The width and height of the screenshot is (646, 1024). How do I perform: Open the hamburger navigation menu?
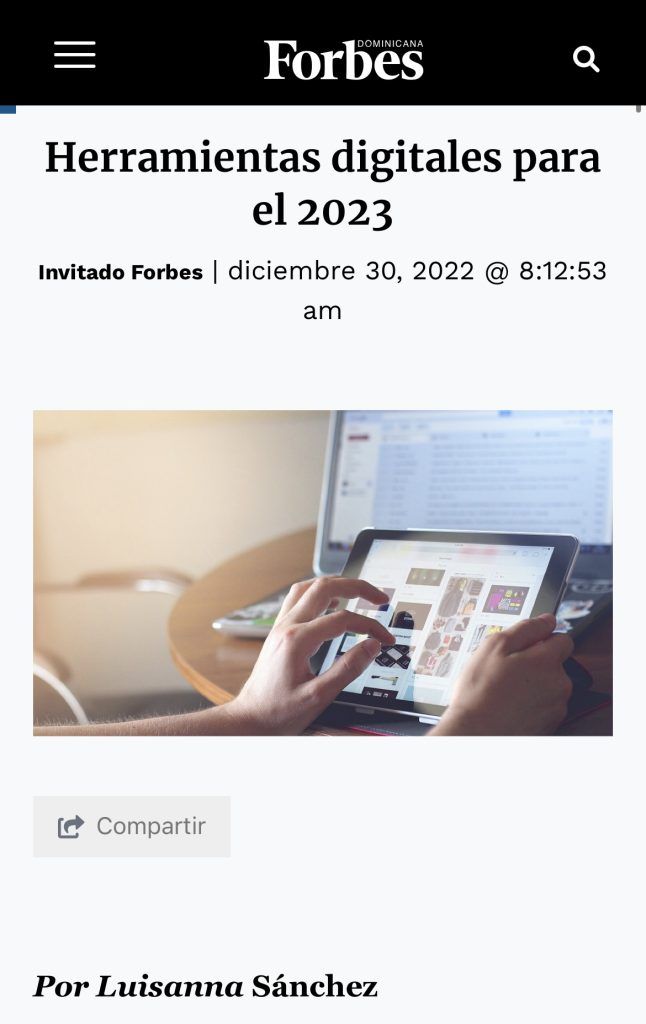coord(75,56)
